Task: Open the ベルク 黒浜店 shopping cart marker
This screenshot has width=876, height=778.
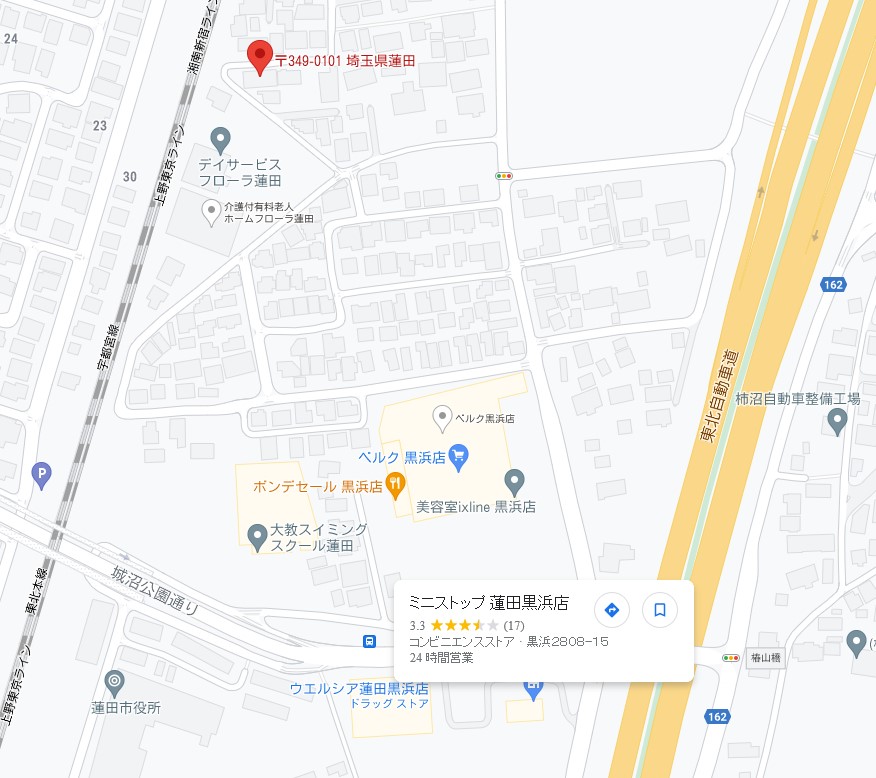Action: pos(460,457)
